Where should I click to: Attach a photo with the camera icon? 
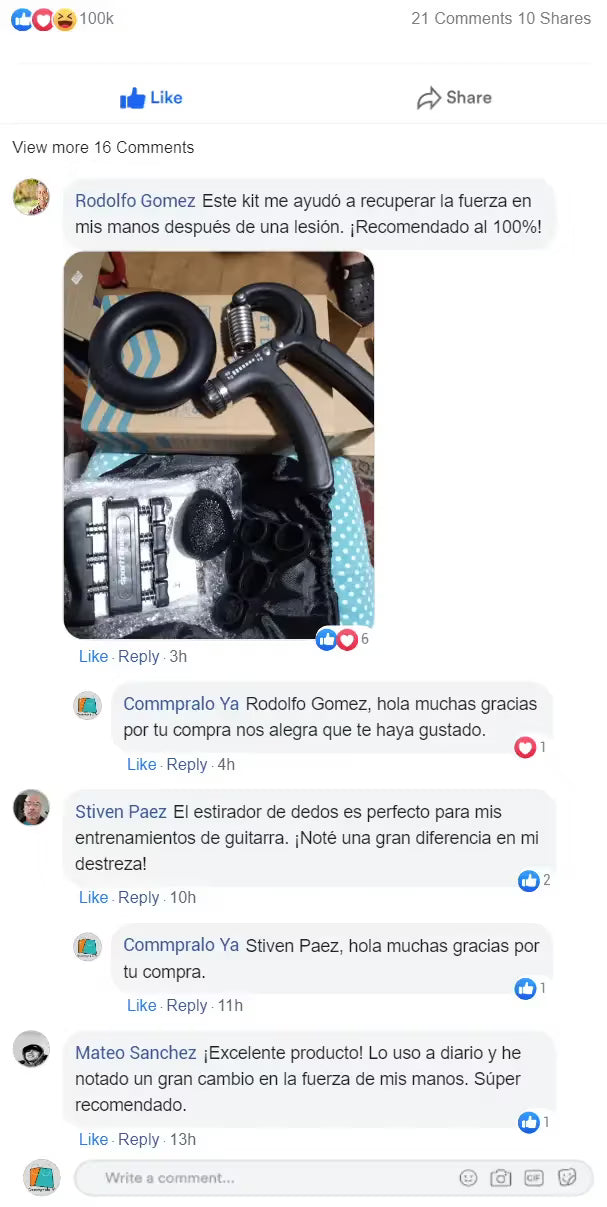(x=501, y=1178)
